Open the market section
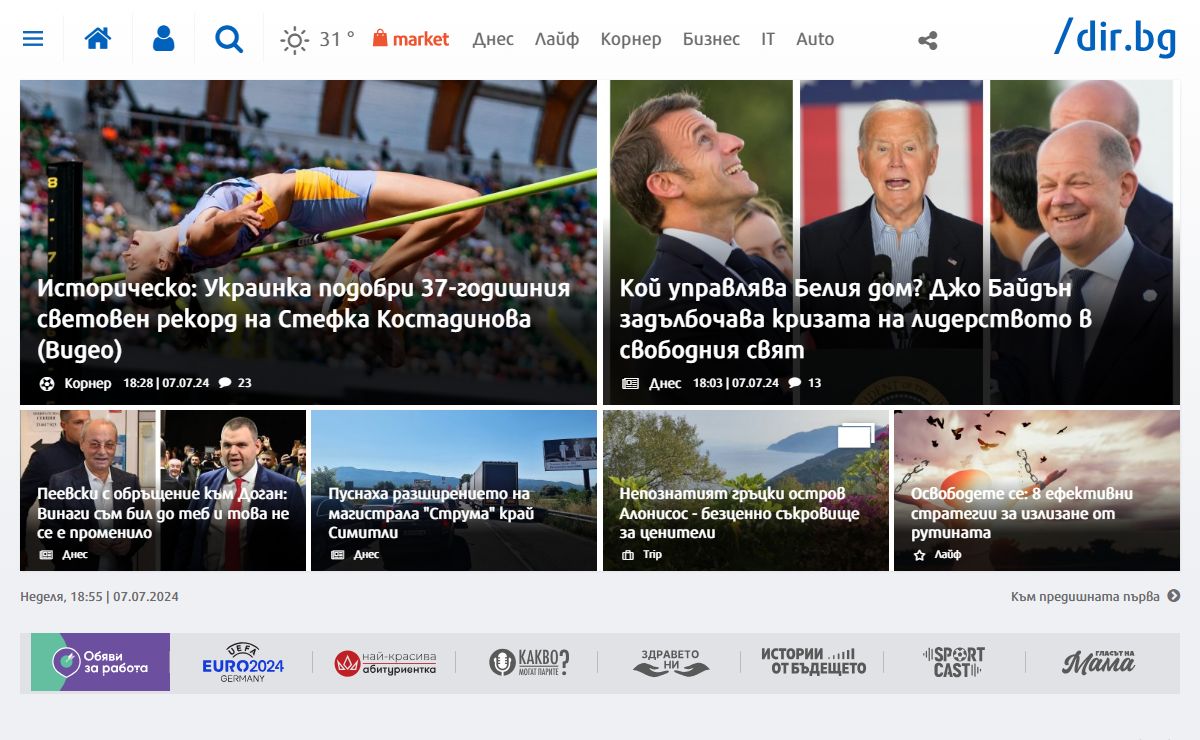 tap(410, 39)
